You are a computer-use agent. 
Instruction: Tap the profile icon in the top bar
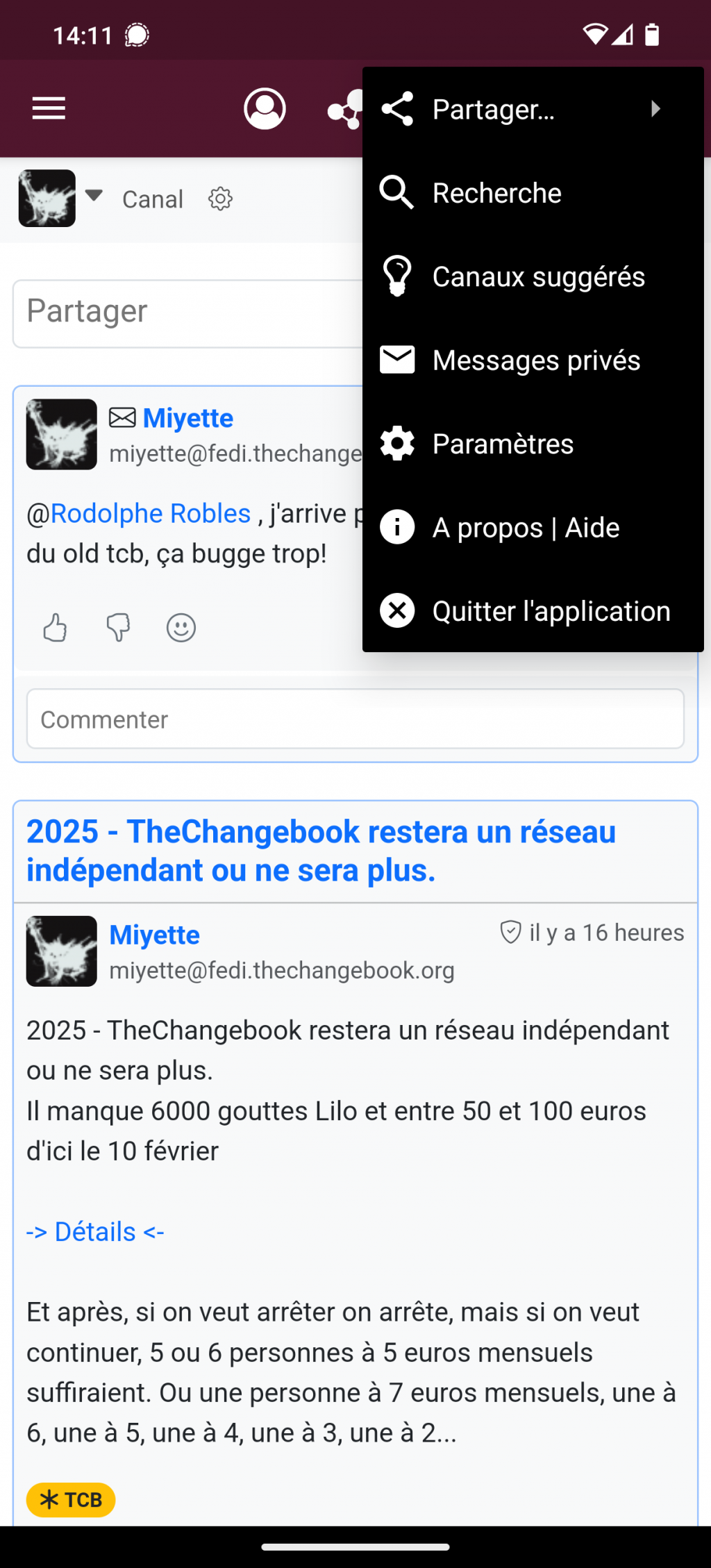(265, 108)
